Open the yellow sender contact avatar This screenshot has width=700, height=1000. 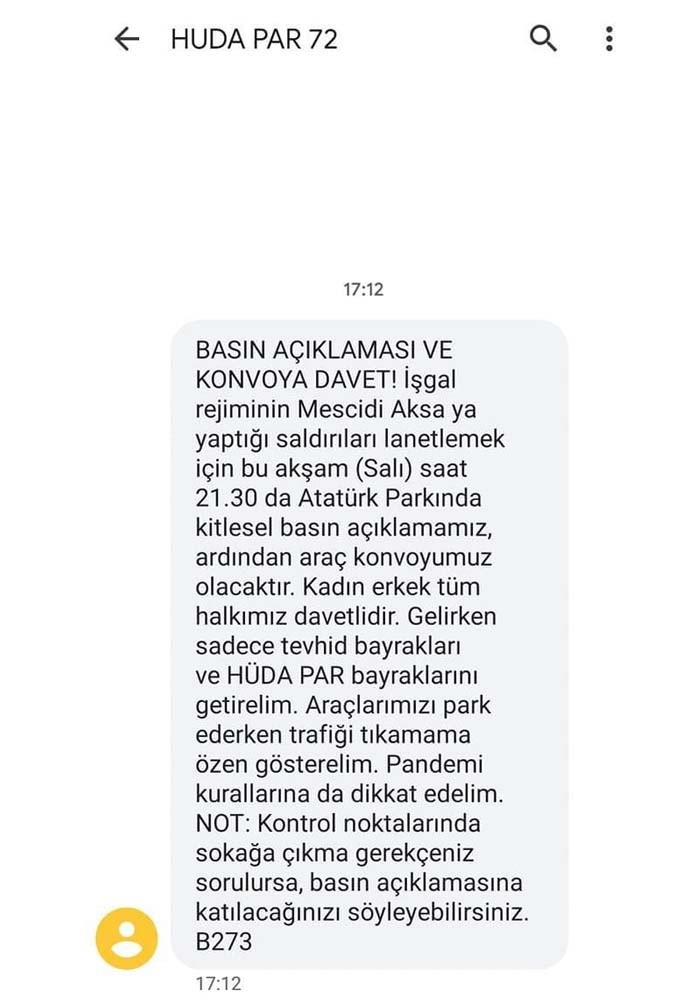click(x=126, y=938)
